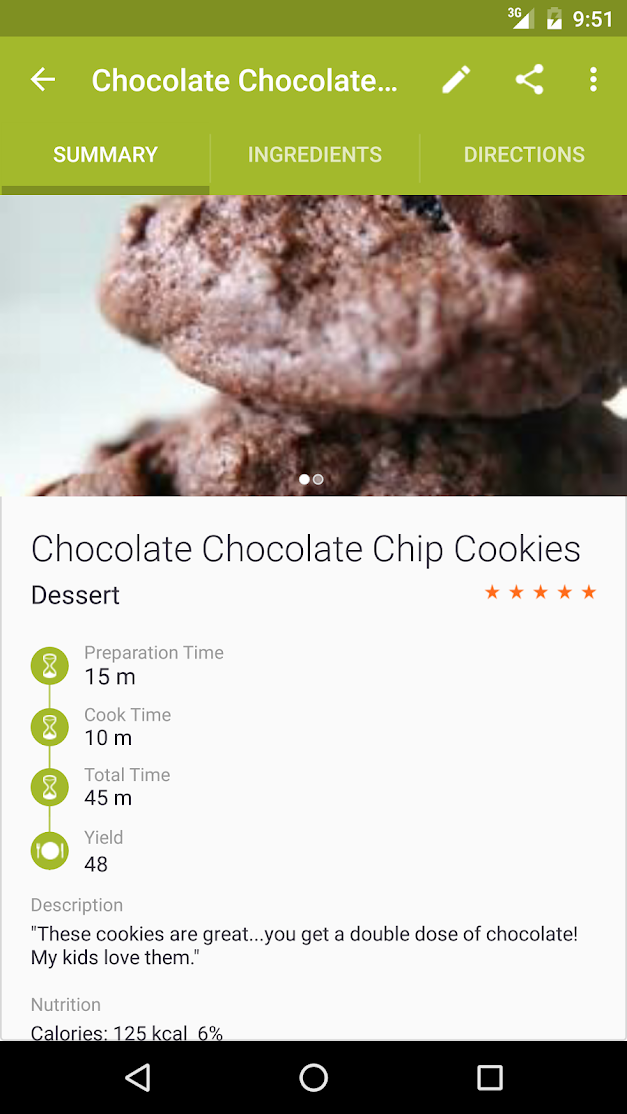
Task: Tap the second photo page indicator dot
Action: pyautogui.click(x=318, y=480)
